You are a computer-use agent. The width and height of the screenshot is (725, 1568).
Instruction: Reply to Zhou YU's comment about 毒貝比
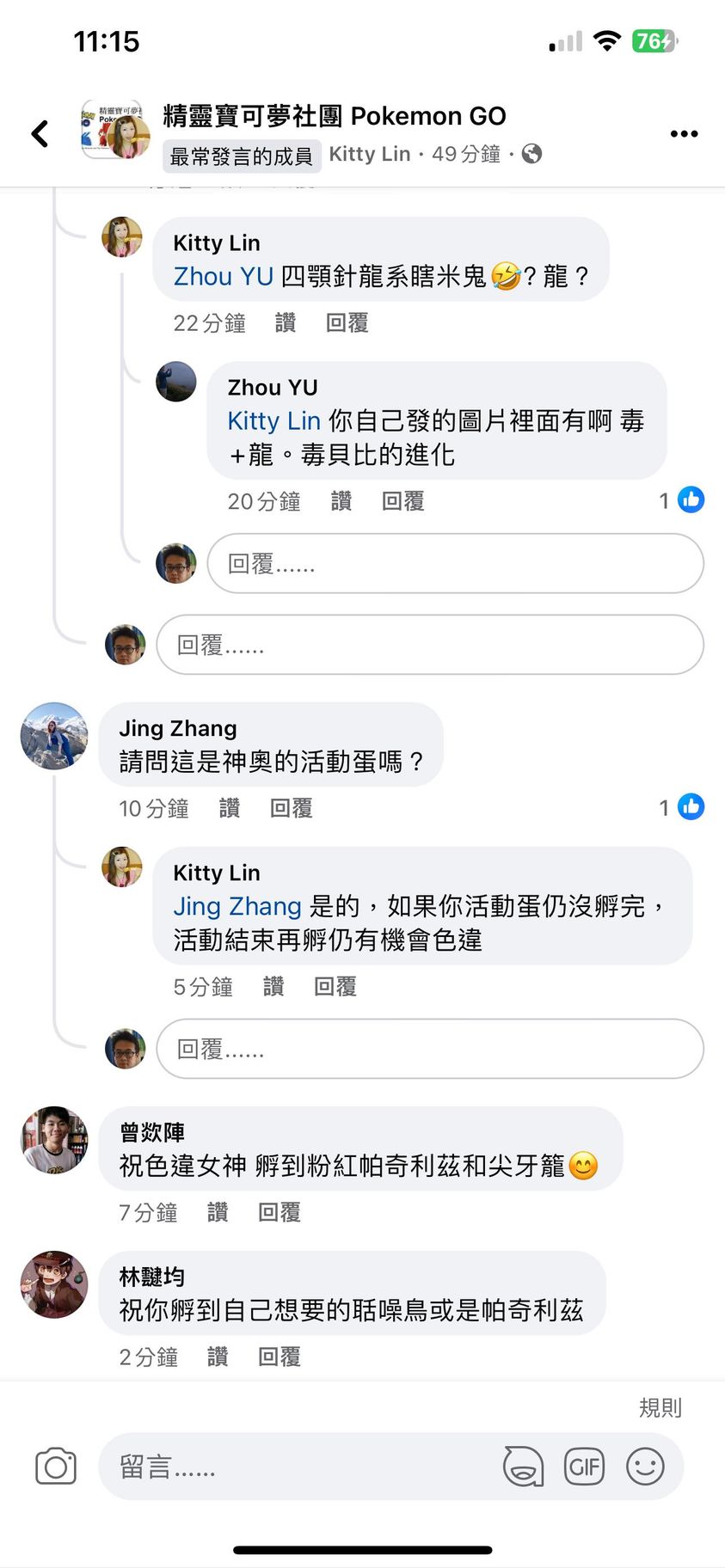tap(402, 501)
